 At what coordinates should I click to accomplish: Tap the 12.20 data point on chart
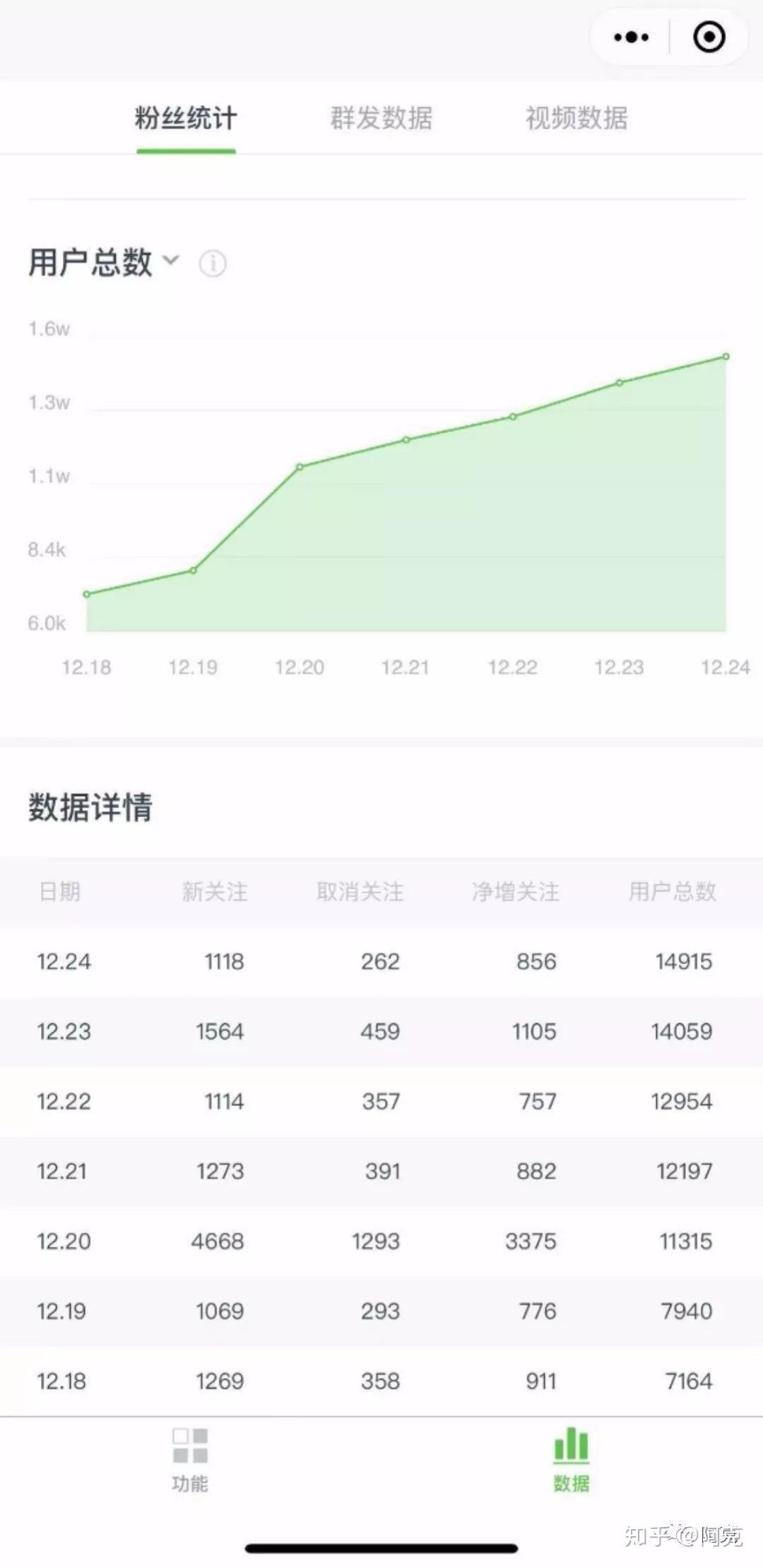coord(300,467)
